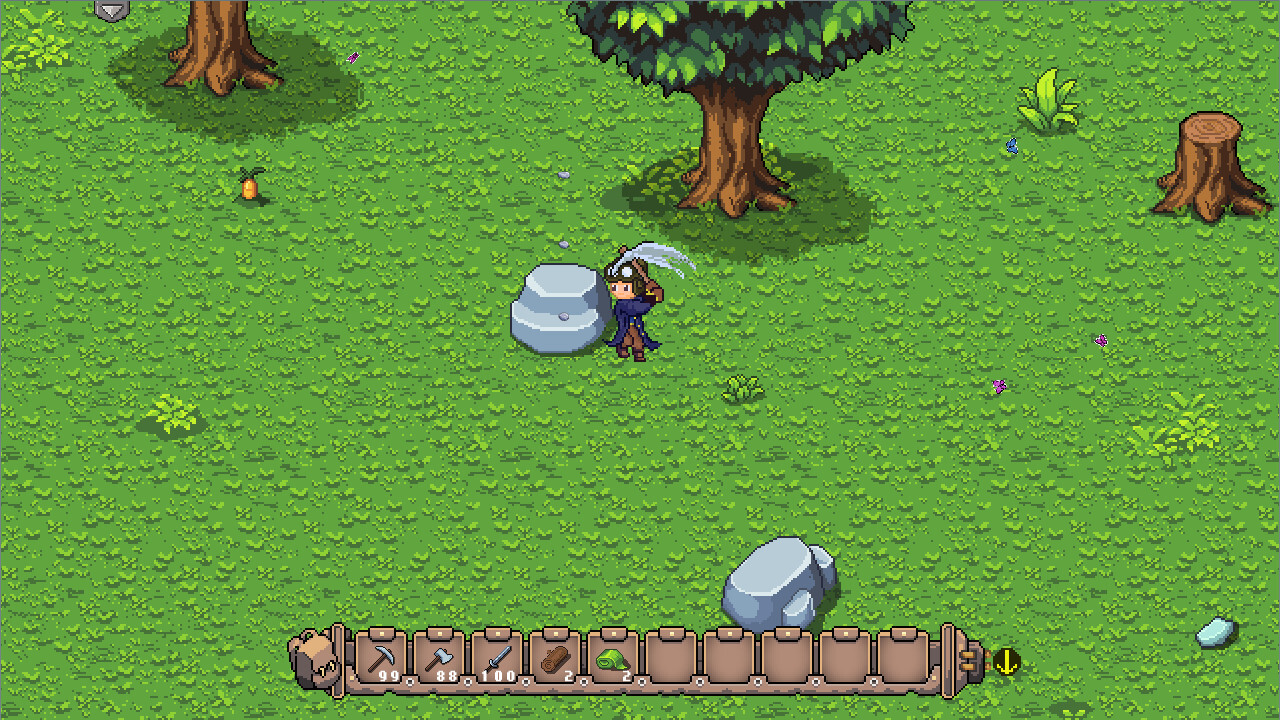This screenshot has height=720, width=1280.
Task: Equip the sword from the hotbar
Action: tap(497, 660)
